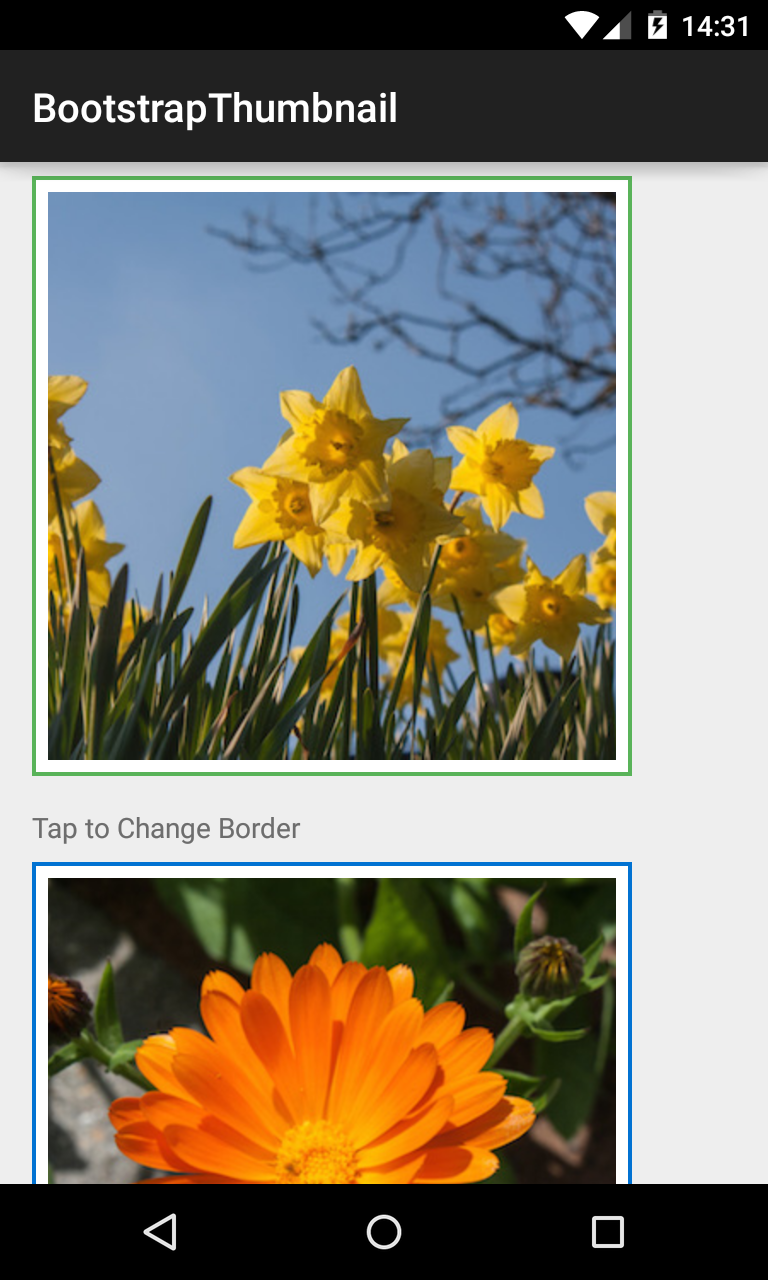Tap the orange flower thumbnail
The image size is (768, 1280).
coord(332,1030)
